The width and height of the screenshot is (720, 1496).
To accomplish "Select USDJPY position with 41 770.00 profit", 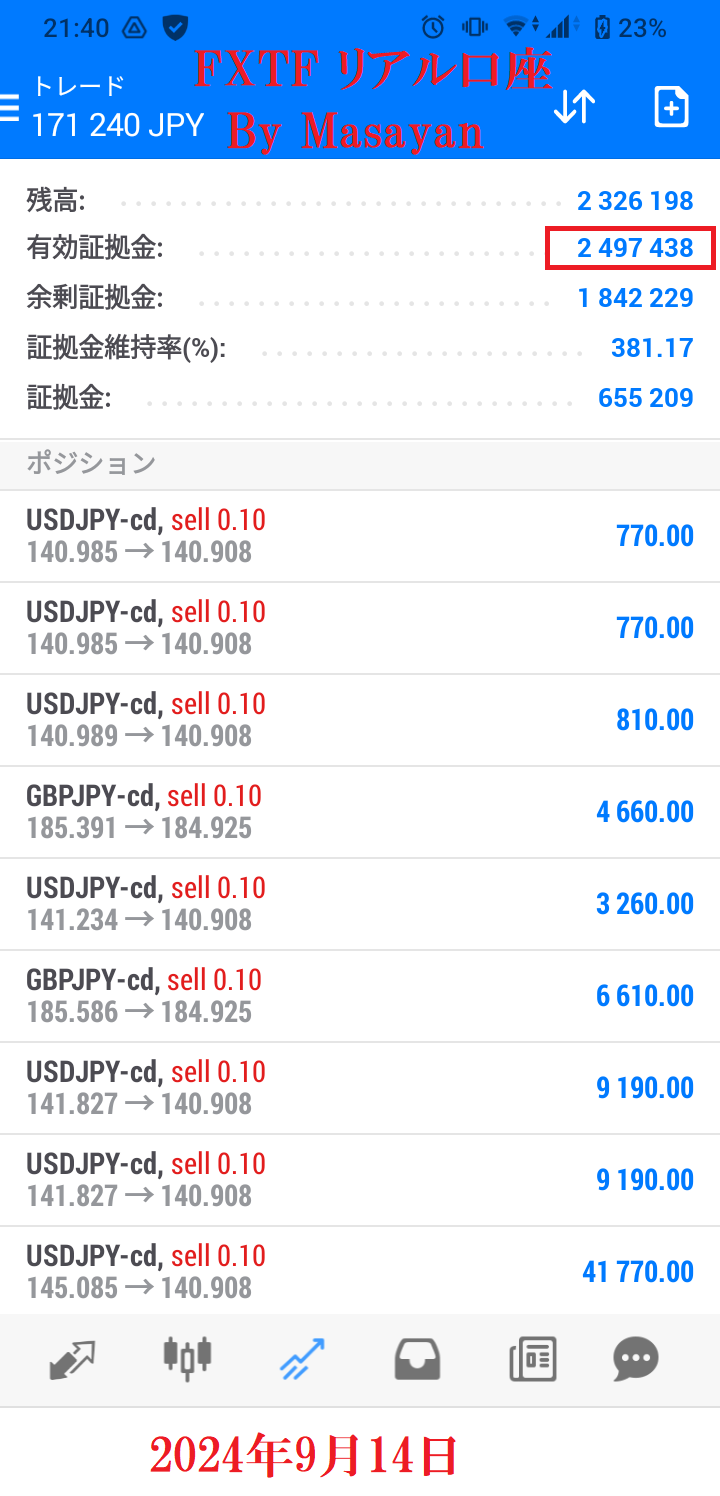I will (x=360, y=1272).
